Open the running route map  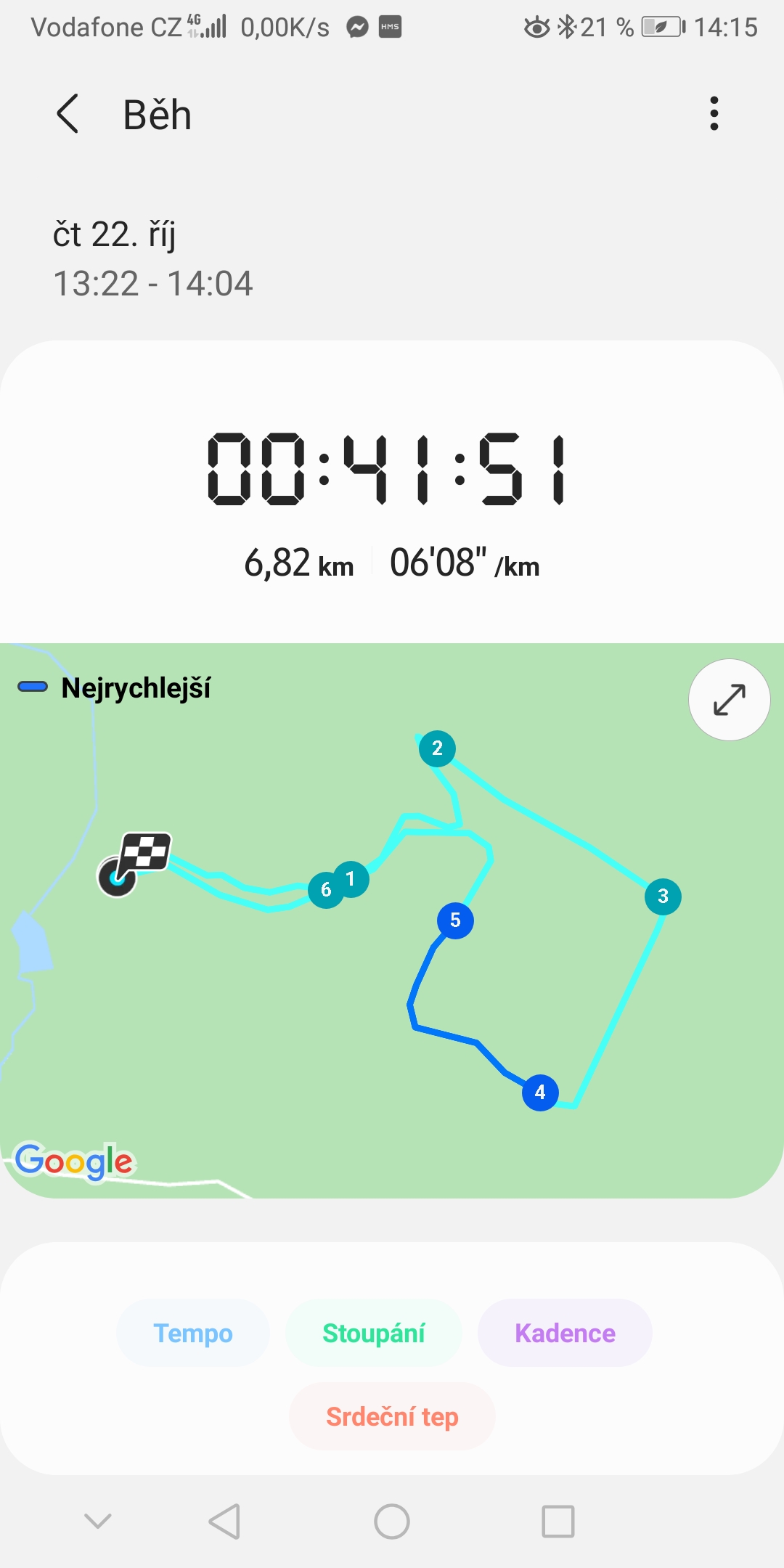coord(392,920)
